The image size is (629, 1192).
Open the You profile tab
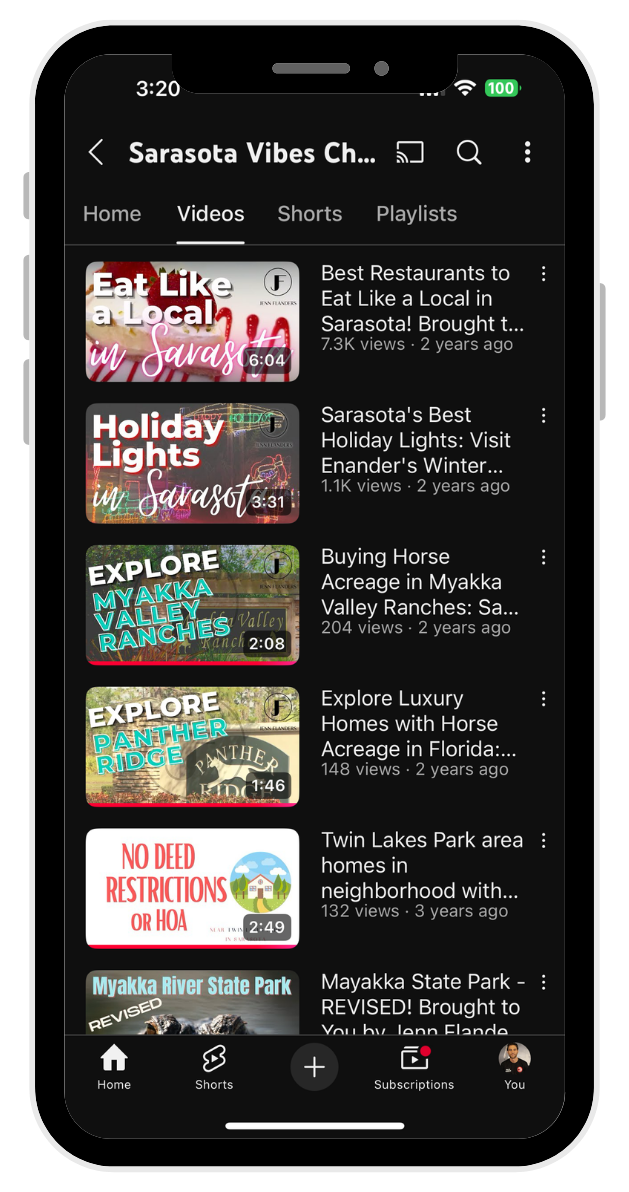pos(514,1067)
